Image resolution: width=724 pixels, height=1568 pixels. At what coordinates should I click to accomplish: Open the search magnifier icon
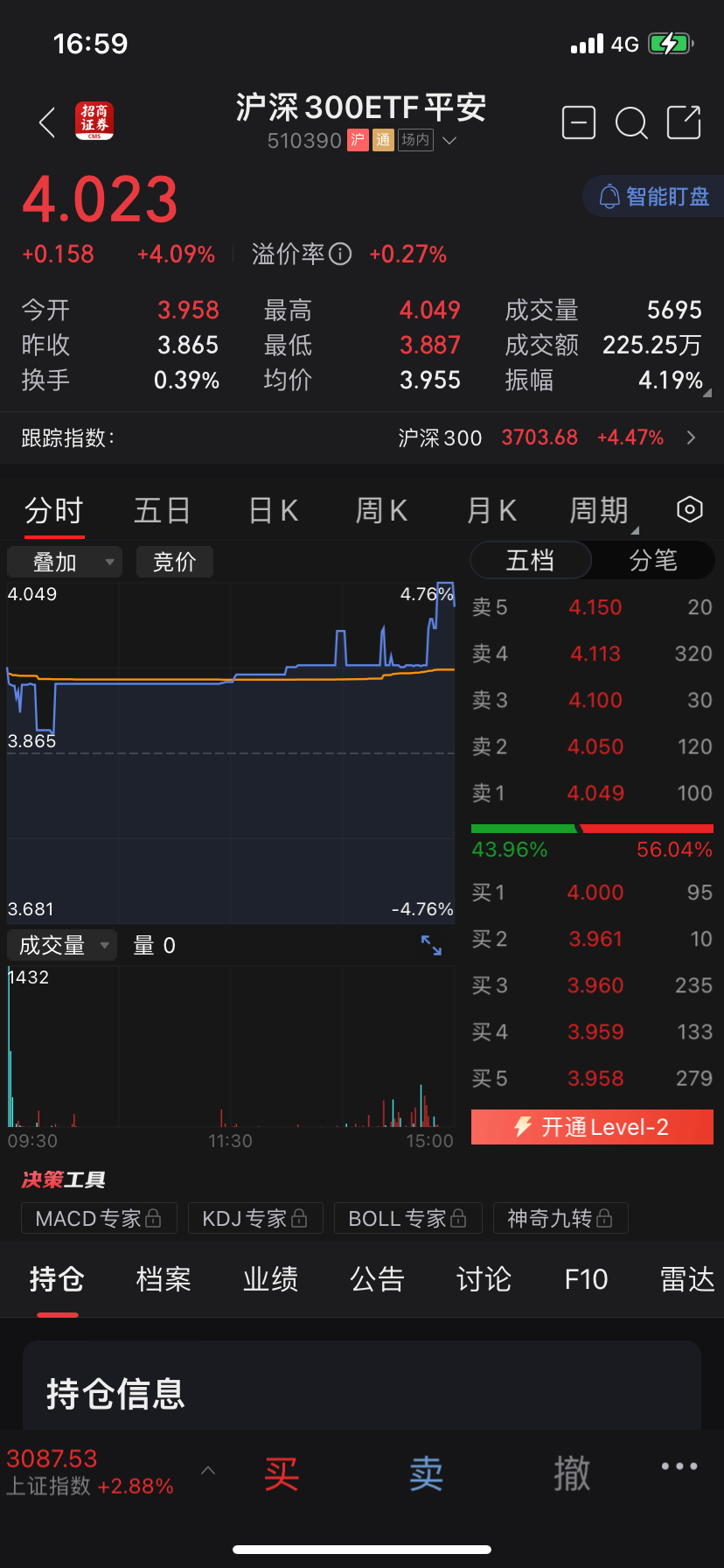point(631,122)
